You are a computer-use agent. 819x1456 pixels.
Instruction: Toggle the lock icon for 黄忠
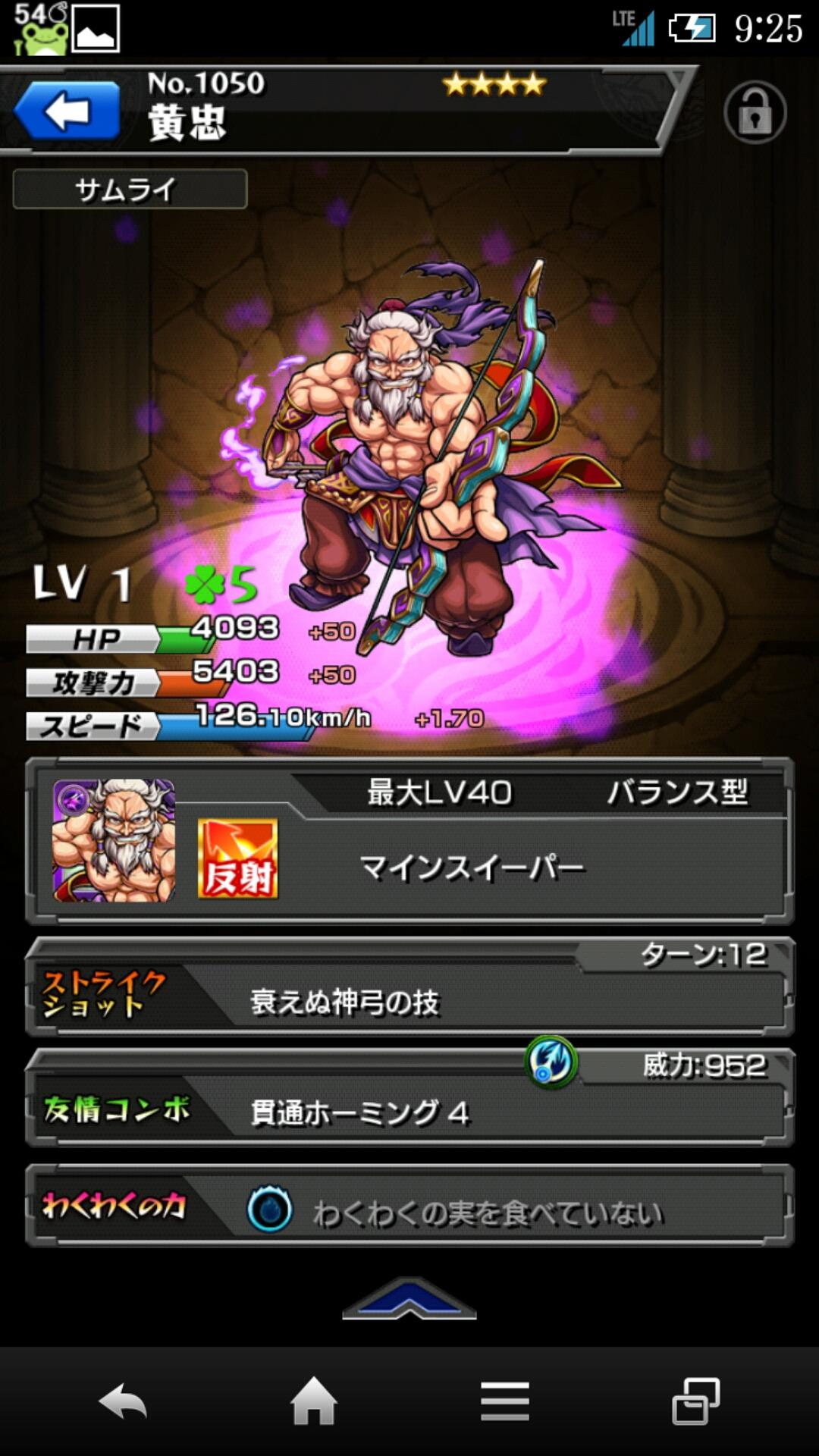tap(755, 113)
